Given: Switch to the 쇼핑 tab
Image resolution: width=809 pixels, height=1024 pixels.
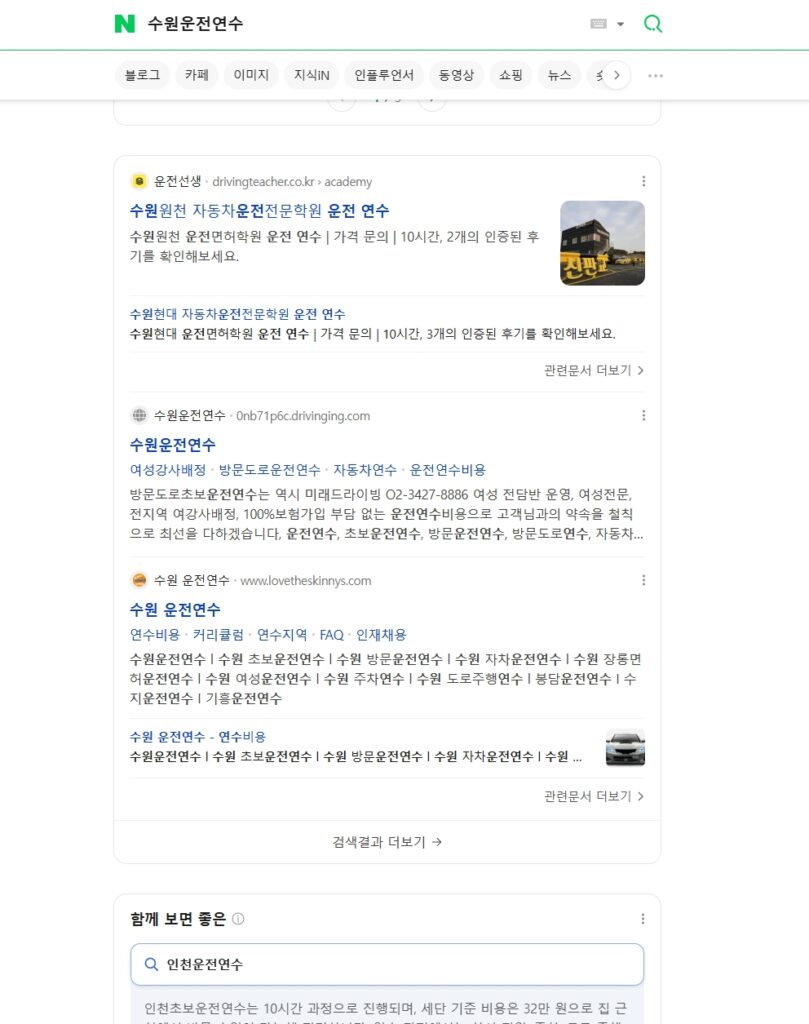Looking at the screenshot, I should pos(511,74).
